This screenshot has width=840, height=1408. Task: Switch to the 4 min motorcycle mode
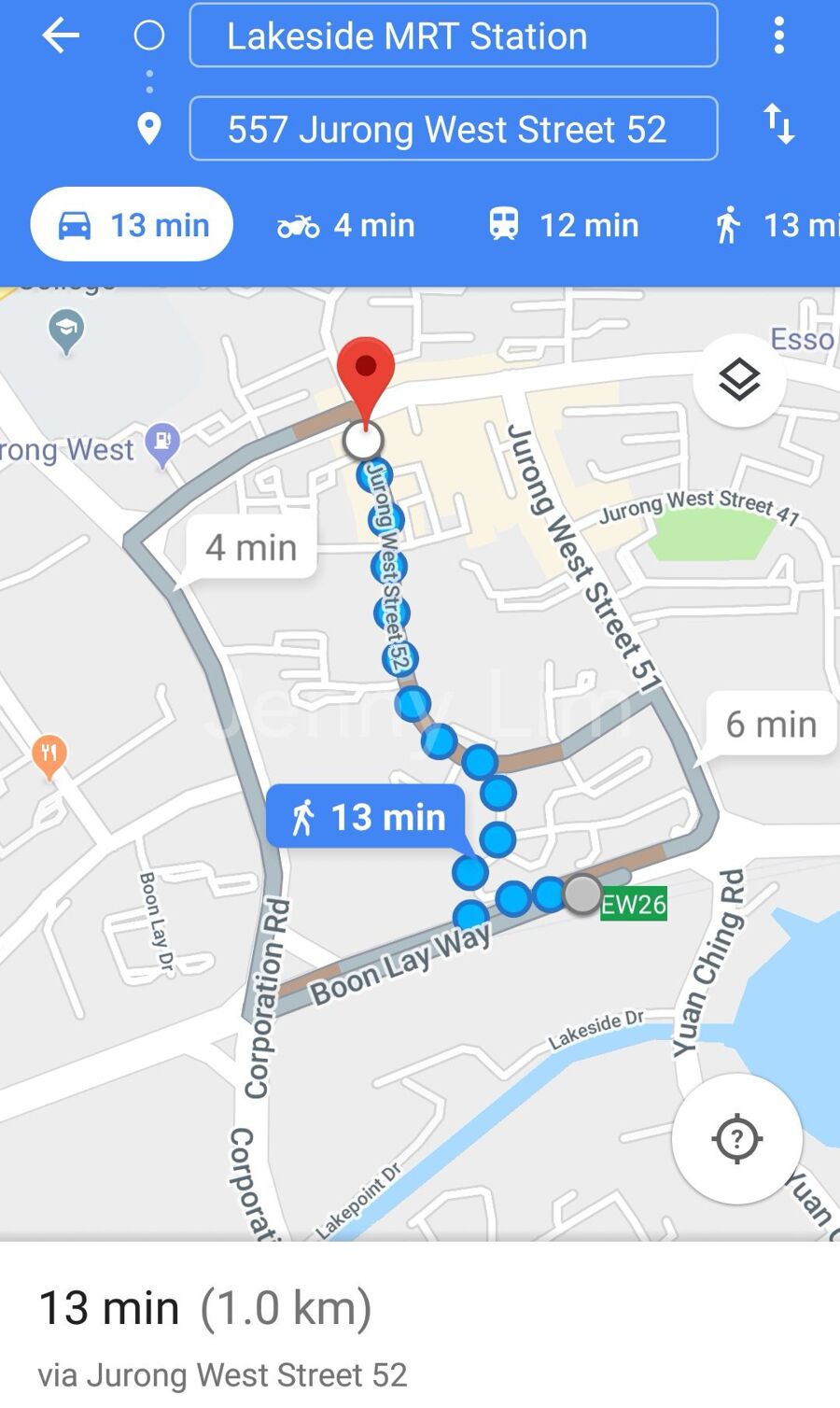(346, 225)
